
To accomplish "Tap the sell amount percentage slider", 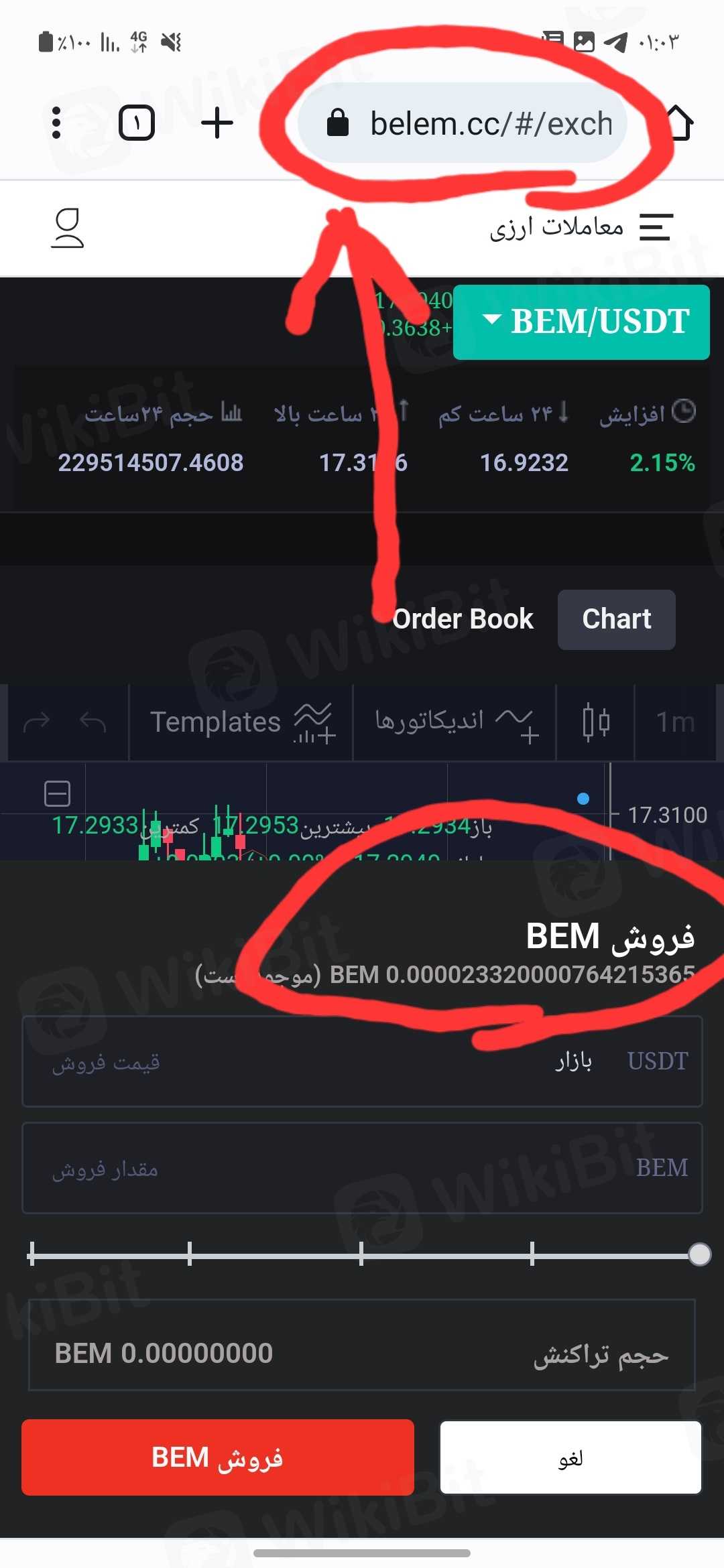I will (x=362, y=1254).
